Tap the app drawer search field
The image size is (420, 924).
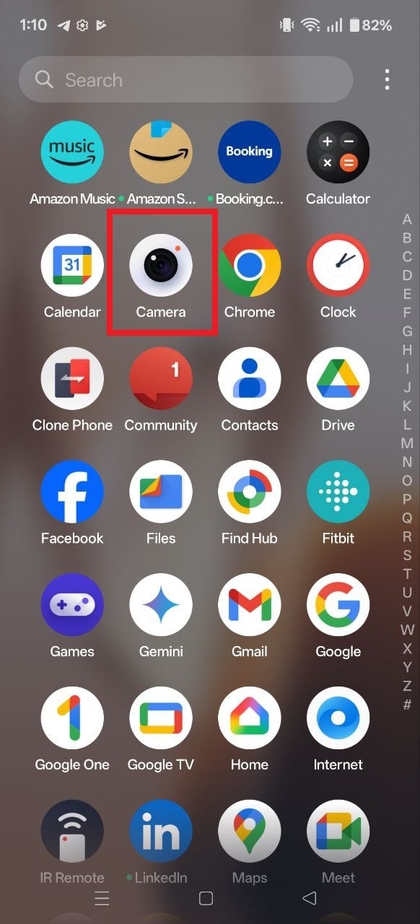point(186,80)
